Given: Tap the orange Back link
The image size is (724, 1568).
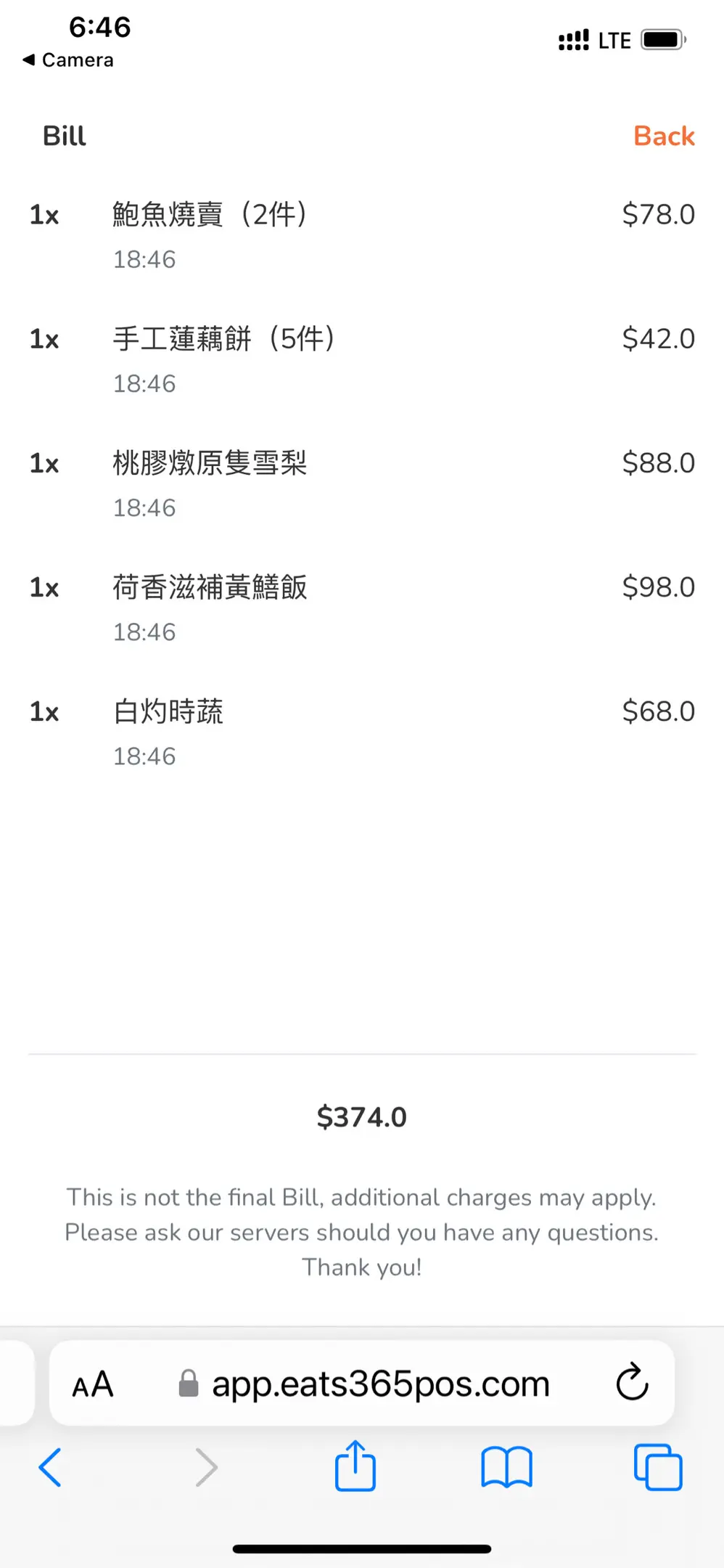Looking at the screenshot, I should click(x=664, y=136).
